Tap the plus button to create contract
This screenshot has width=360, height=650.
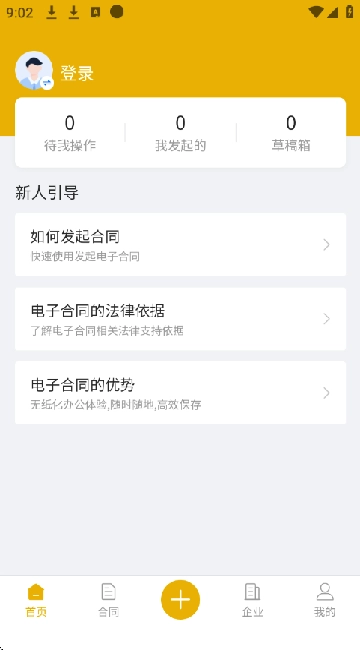pos(180,599)
